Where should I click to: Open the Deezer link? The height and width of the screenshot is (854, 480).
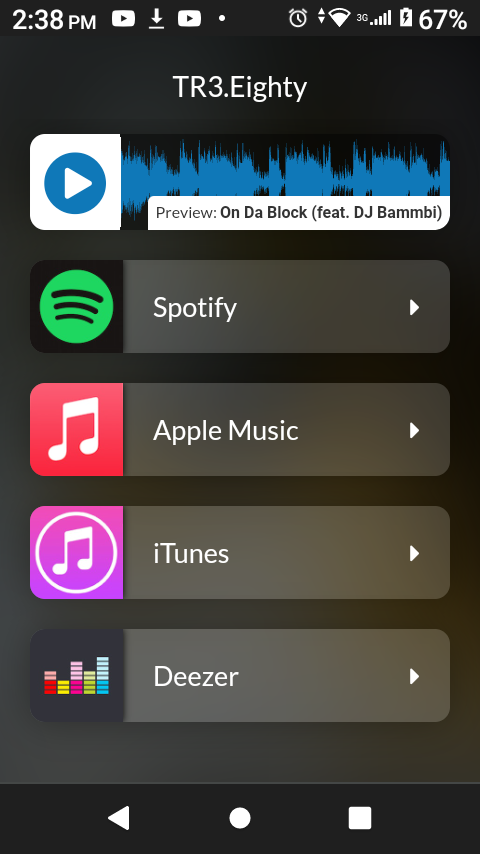(240, 676)
